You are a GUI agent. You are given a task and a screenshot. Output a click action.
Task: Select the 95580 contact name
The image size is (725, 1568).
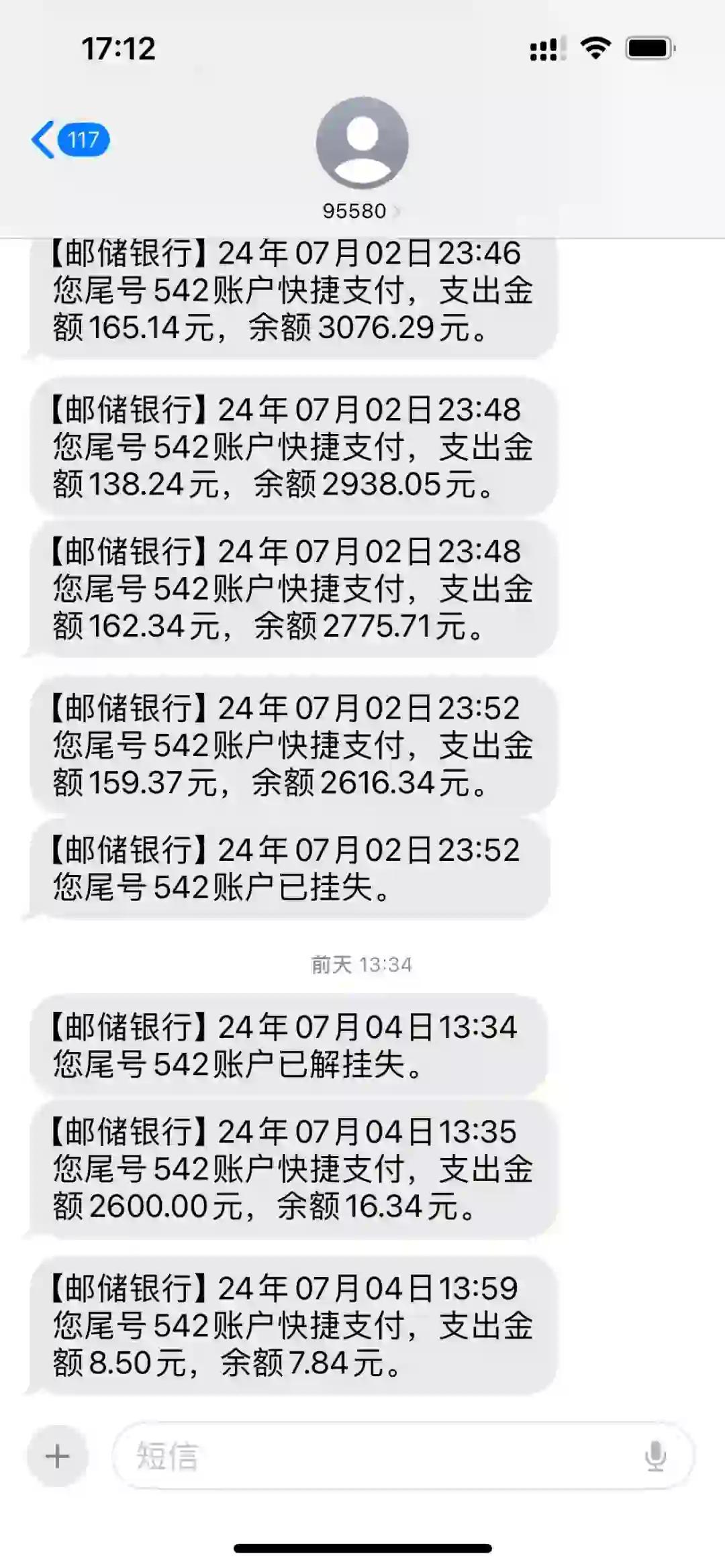click(x=354, y=211)
